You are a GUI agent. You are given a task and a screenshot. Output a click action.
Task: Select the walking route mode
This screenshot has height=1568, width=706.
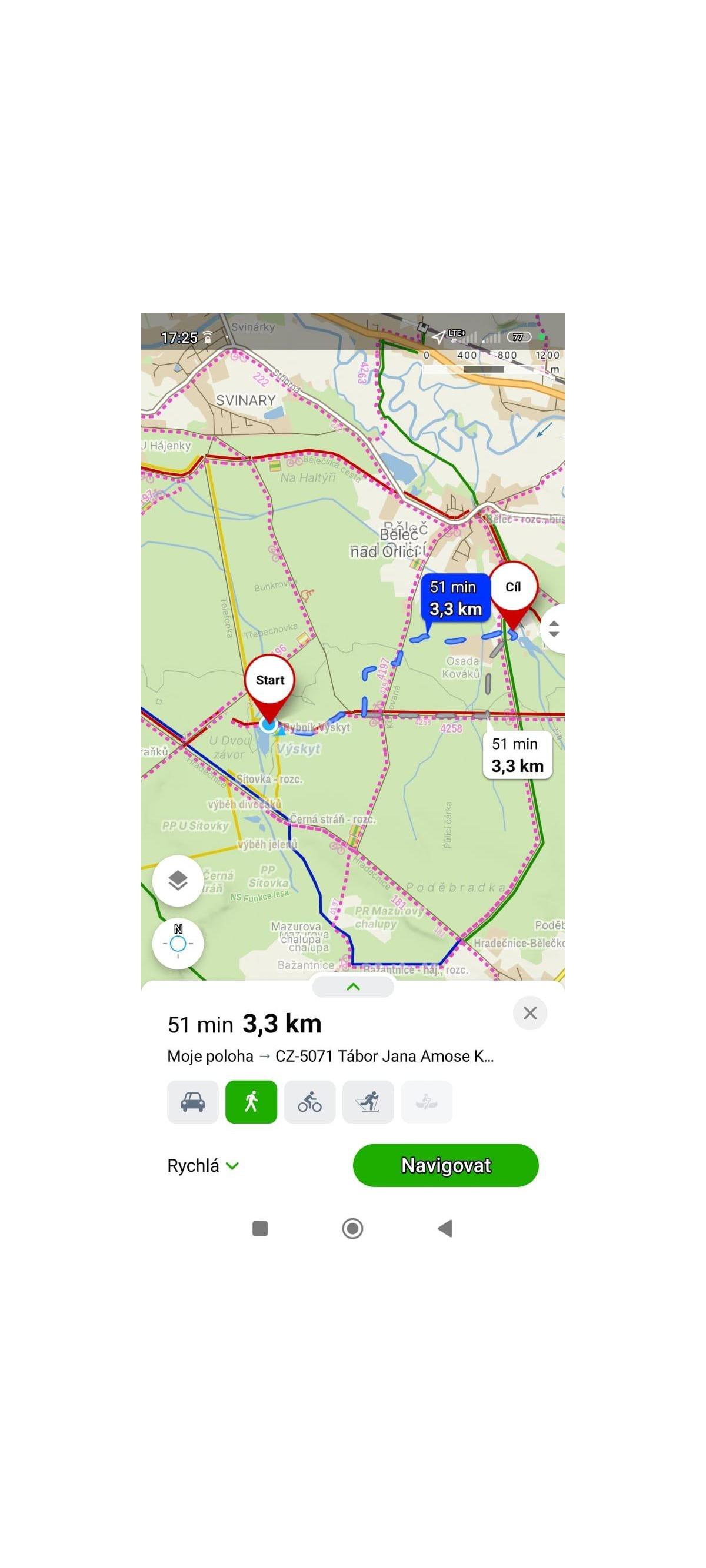[251, 1102]
